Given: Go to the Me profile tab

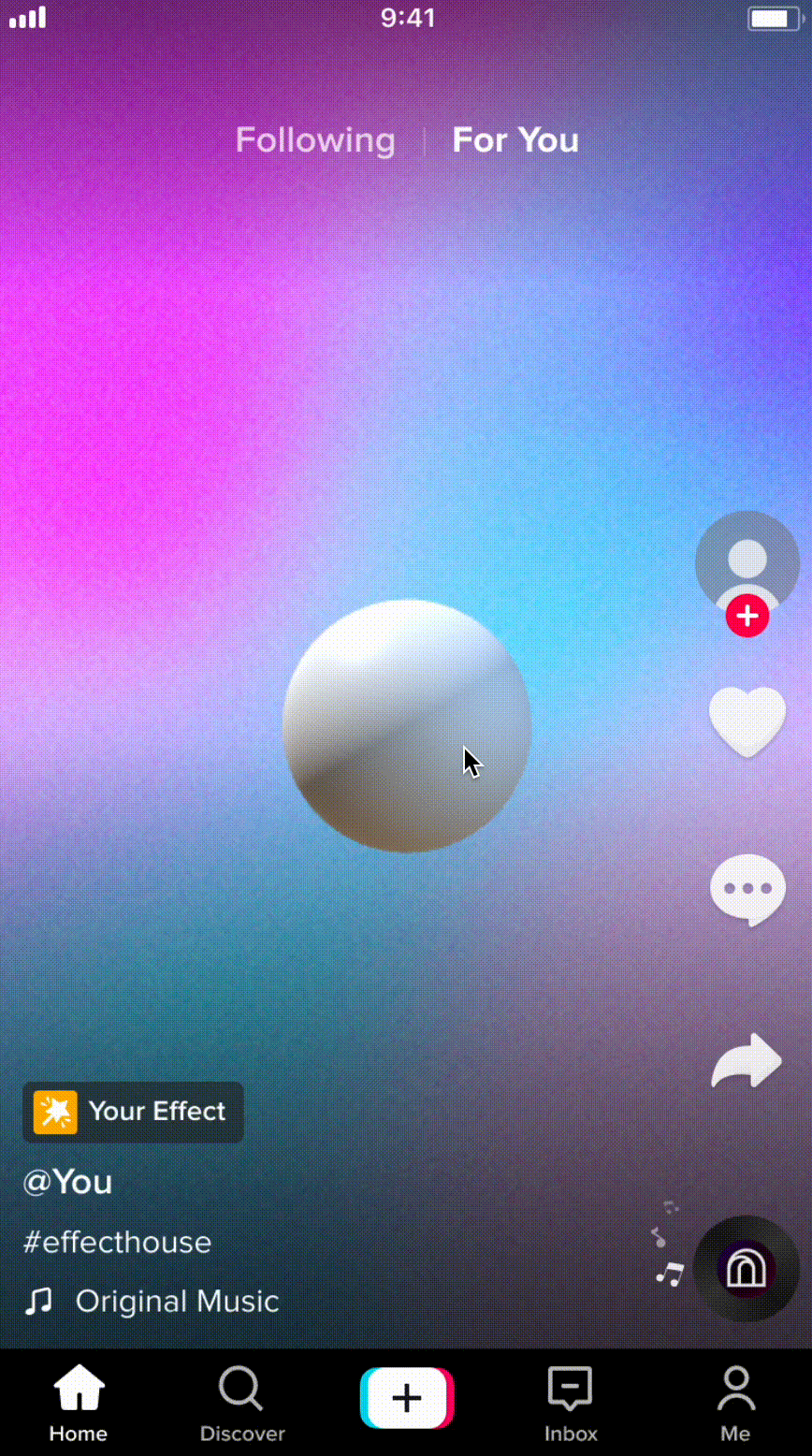Looking at the screenshot, I should [x=735, y=1402].
